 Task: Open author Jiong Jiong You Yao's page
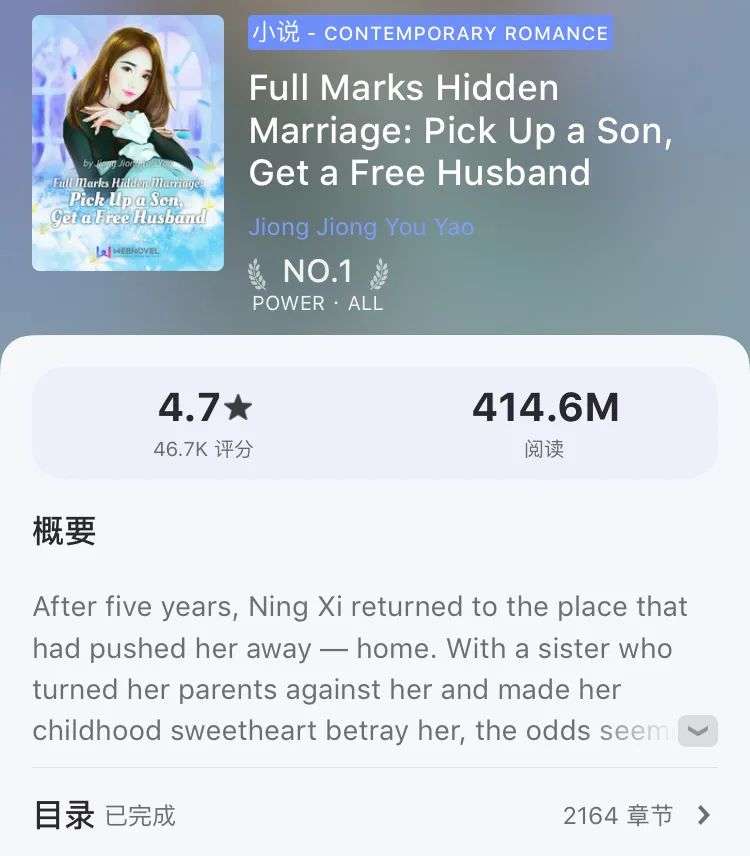[x=361, y=227]
